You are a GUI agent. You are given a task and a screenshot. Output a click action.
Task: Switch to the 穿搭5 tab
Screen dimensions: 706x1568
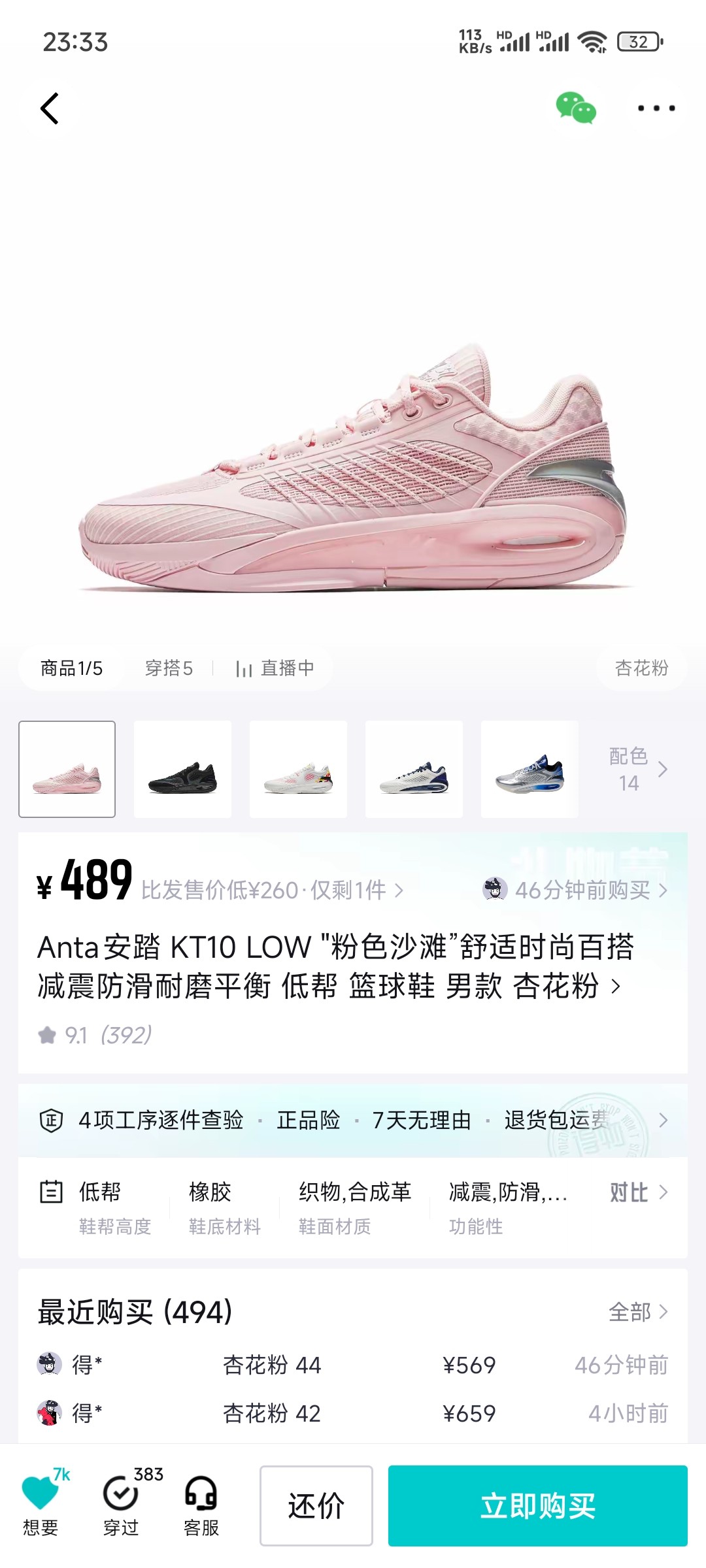169,668
